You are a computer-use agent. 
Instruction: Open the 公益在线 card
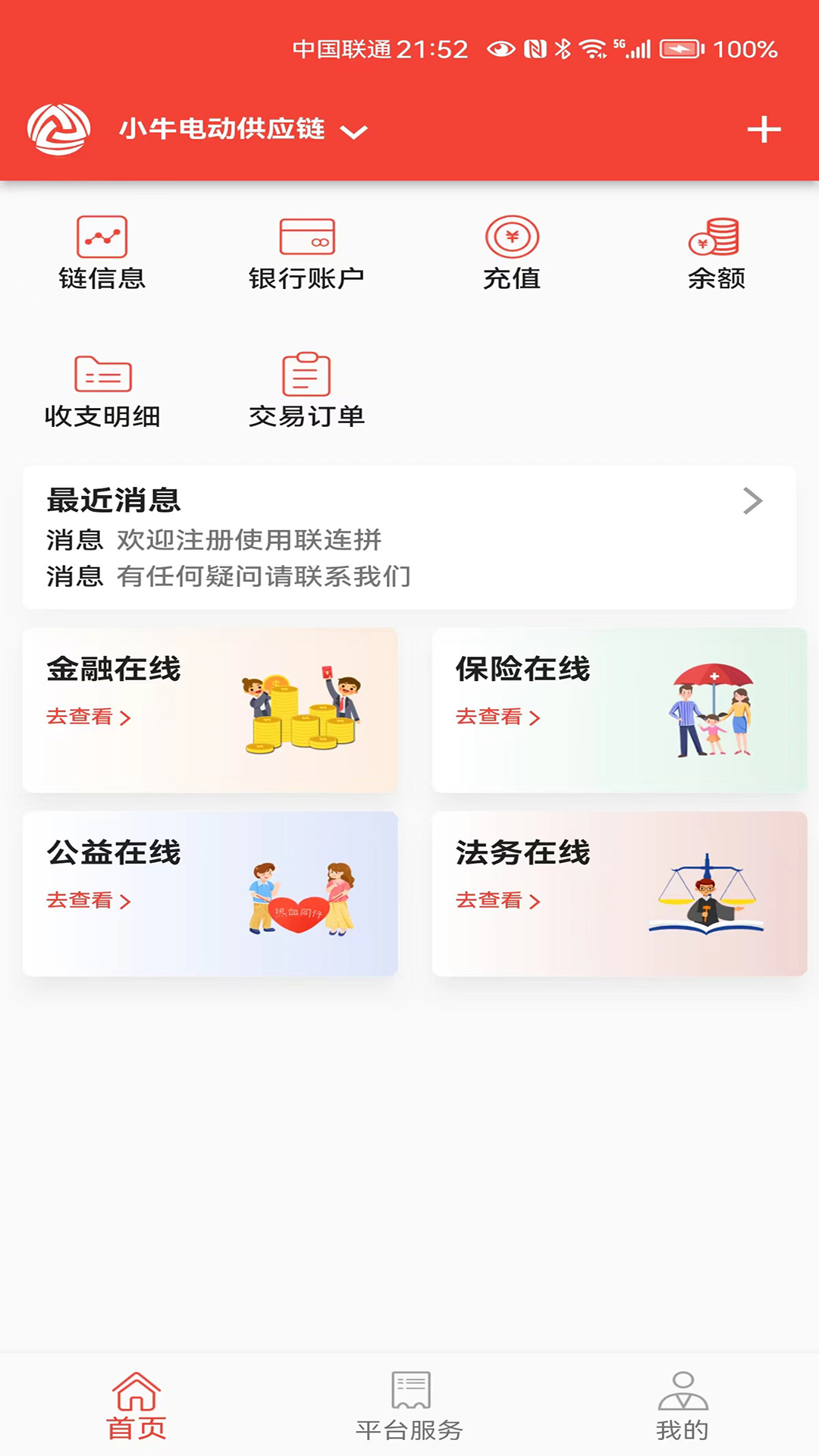click(x=210, y=893)
